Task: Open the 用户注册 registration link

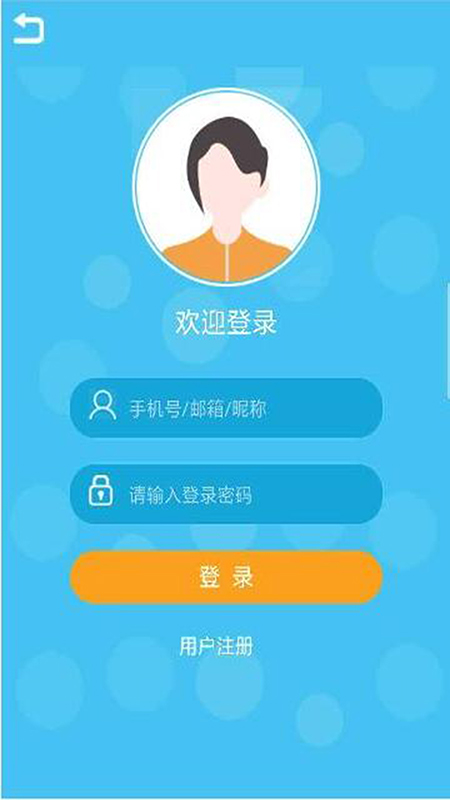Action: point(216,646)
